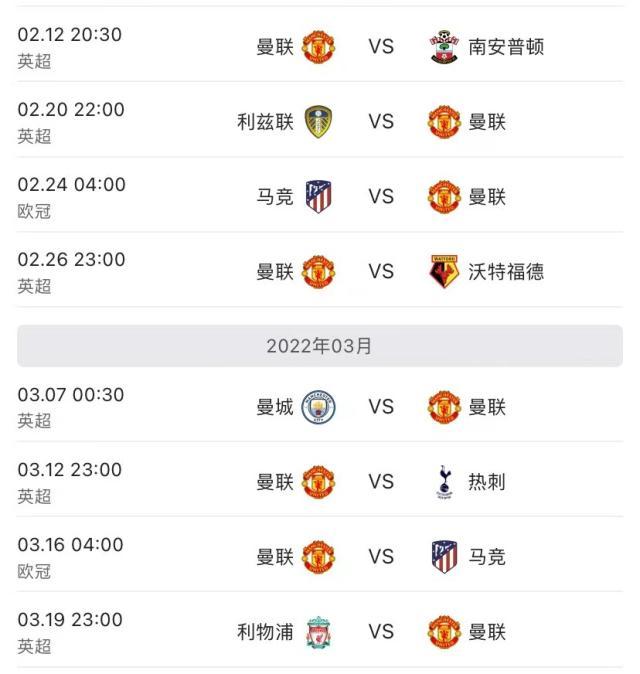Open the 02.20 Leeds United vs Manchester United match
The width and height of the screenshot is (640, 674).
[x=380, y=122]
